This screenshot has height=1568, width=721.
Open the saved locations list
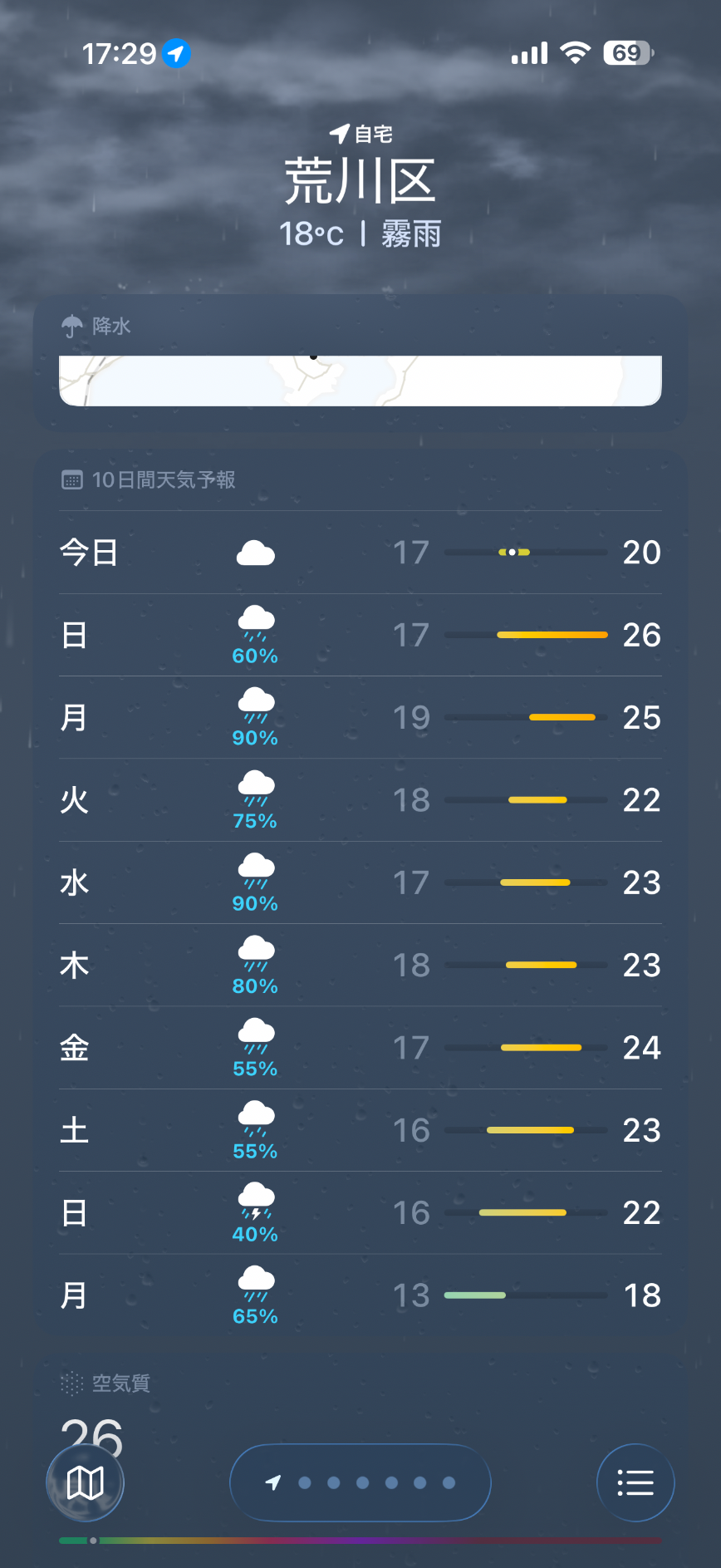(635, 1482)
